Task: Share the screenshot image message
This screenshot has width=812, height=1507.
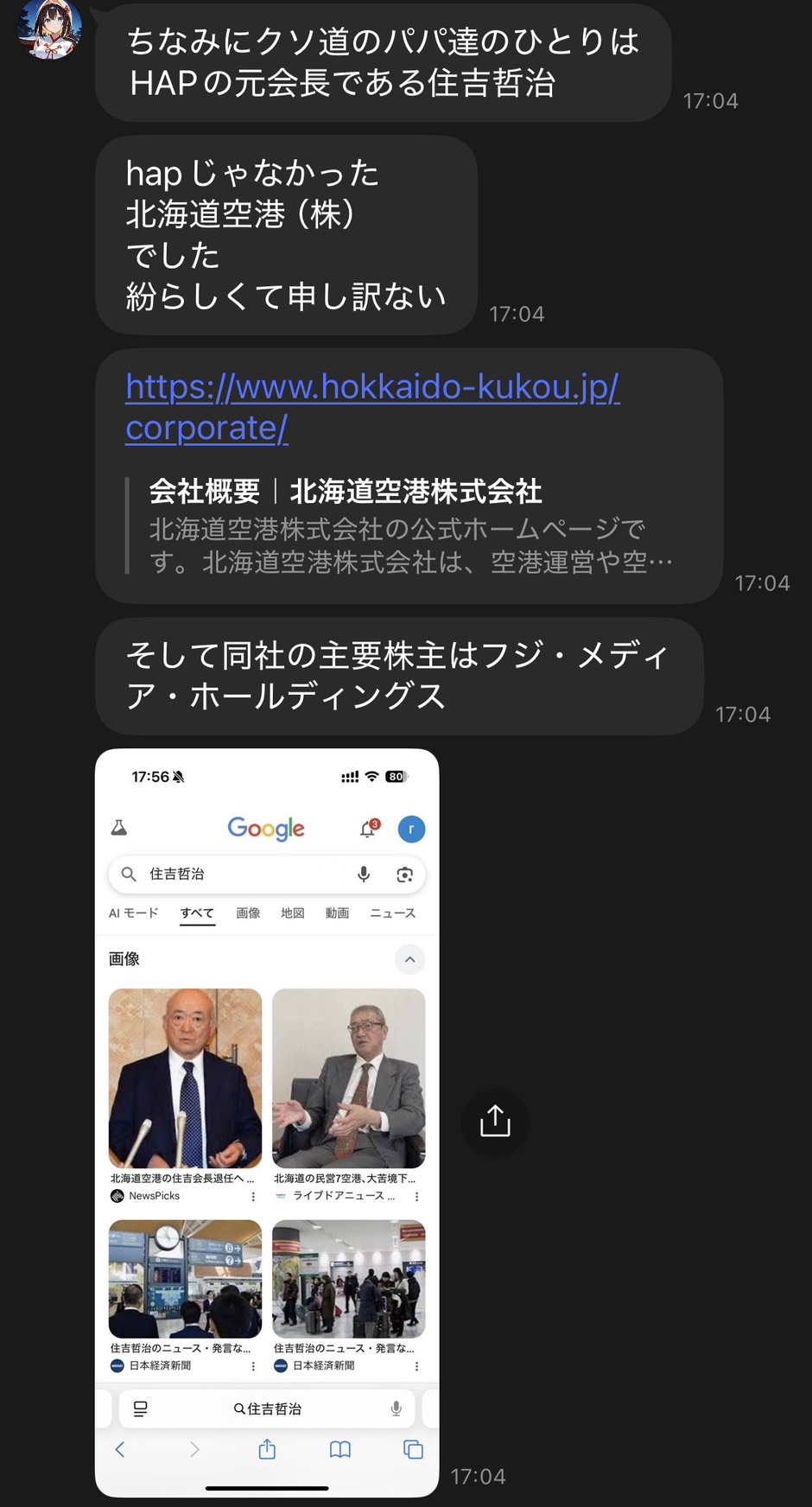Action: point(495,1122)
